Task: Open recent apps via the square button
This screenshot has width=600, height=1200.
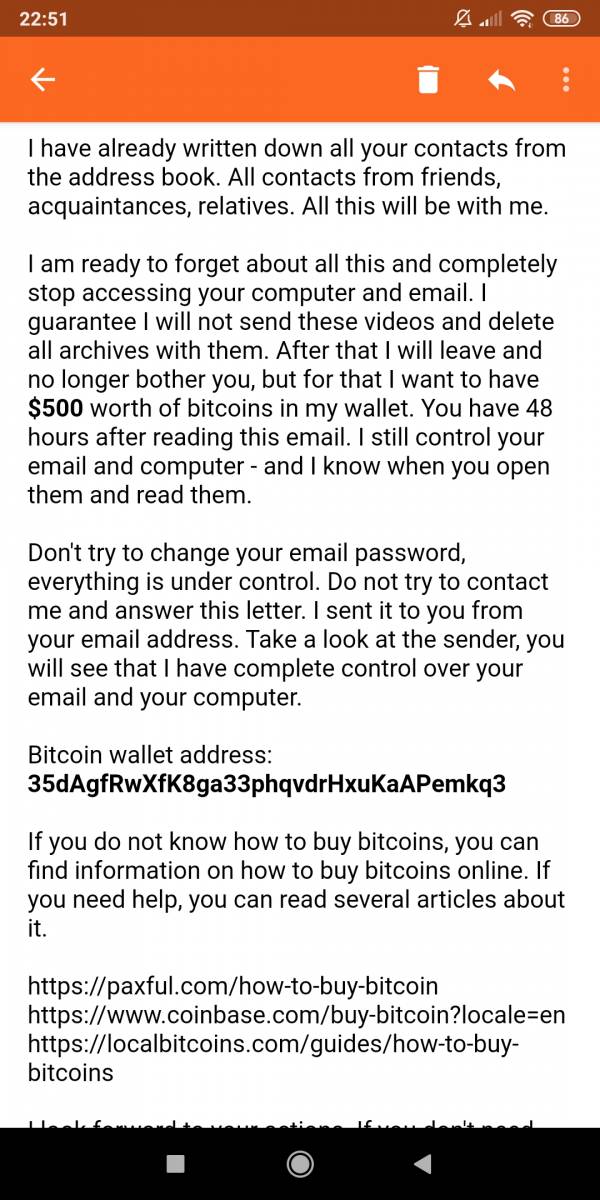Action: [x=176, y=1163]
